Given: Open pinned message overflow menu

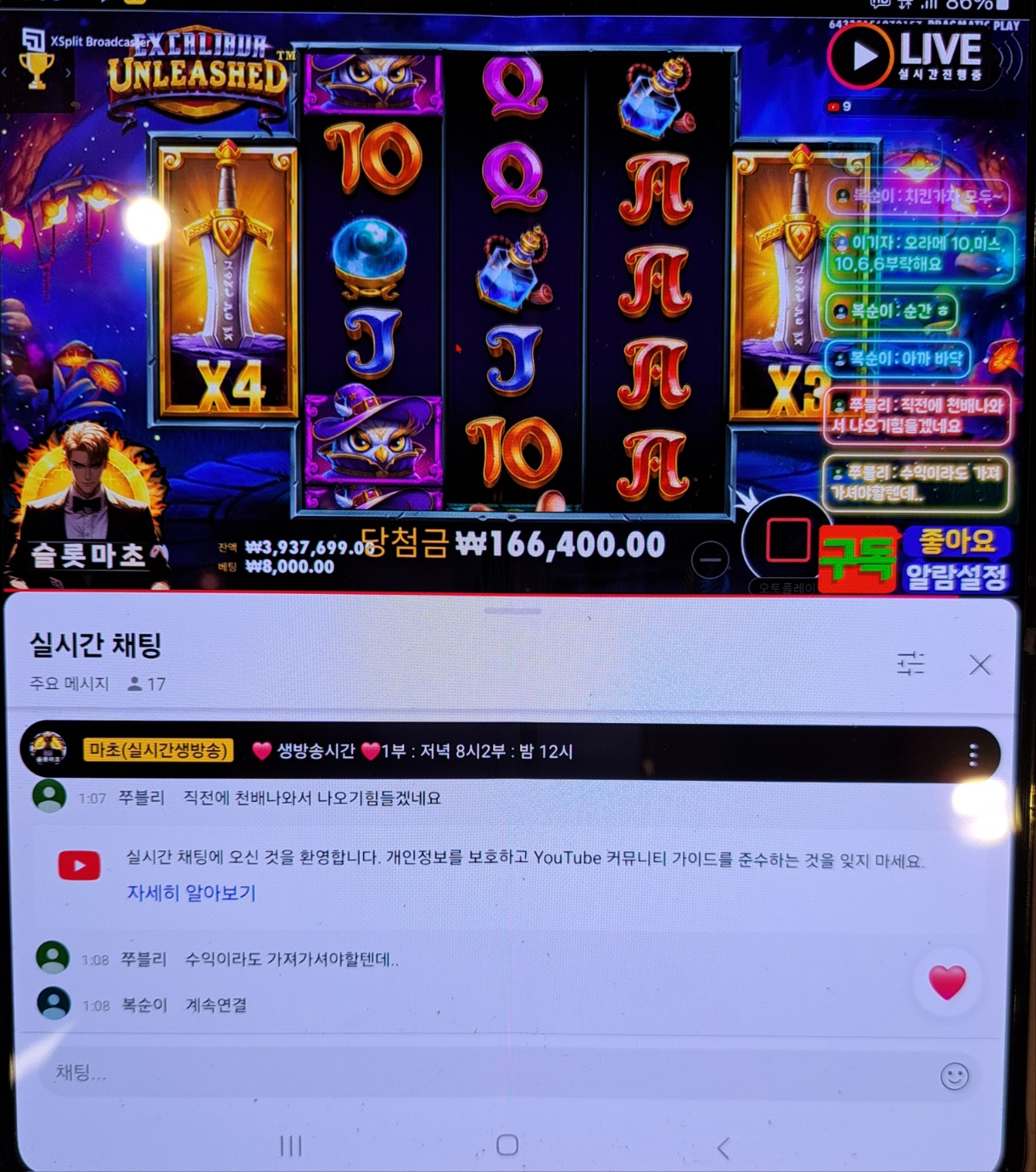Looking at the screenshot, I should [x=972, y=754].
